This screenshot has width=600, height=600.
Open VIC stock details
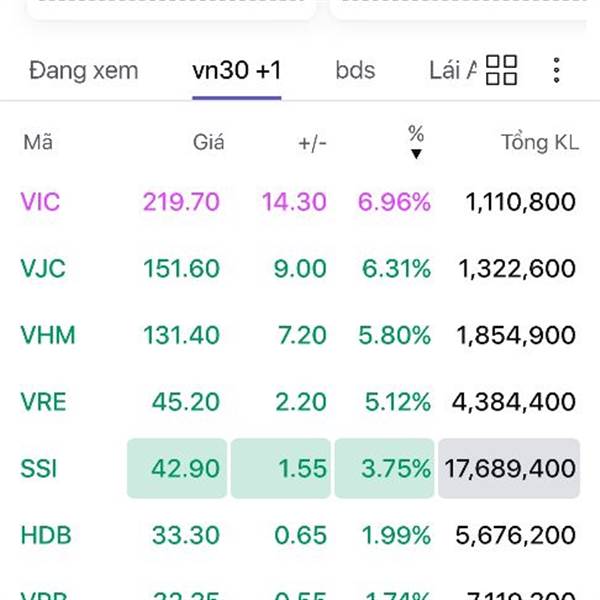click(40, 202)
